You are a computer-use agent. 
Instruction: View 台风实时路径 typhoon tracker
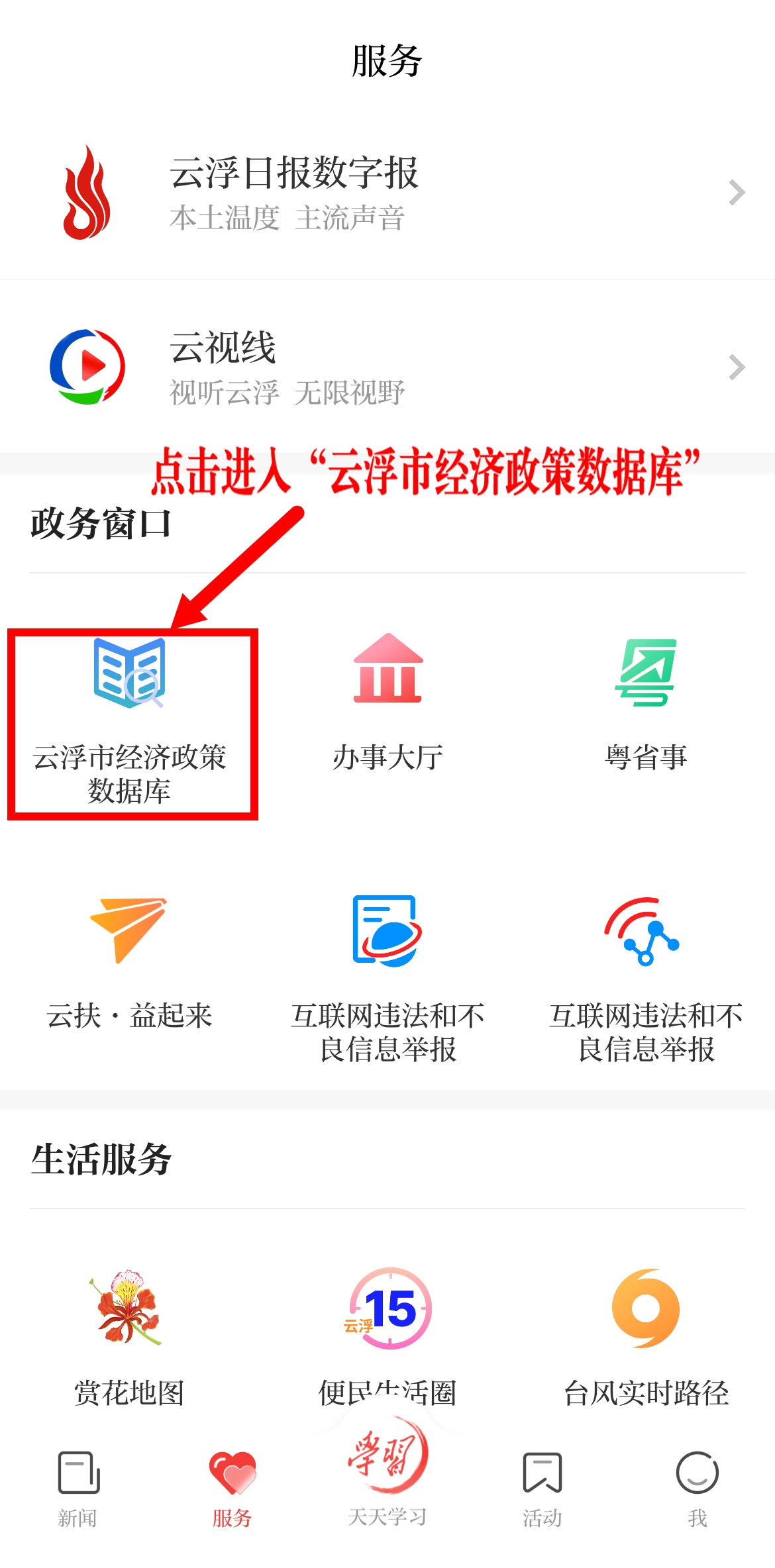(x=645, y=1338)
